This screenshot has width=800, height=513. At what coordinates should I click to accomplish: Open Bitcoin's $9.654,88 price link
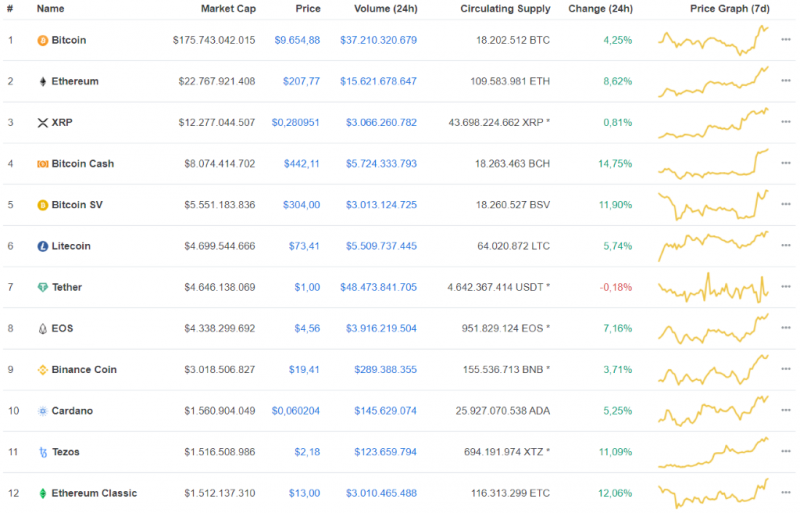[297, 40]
